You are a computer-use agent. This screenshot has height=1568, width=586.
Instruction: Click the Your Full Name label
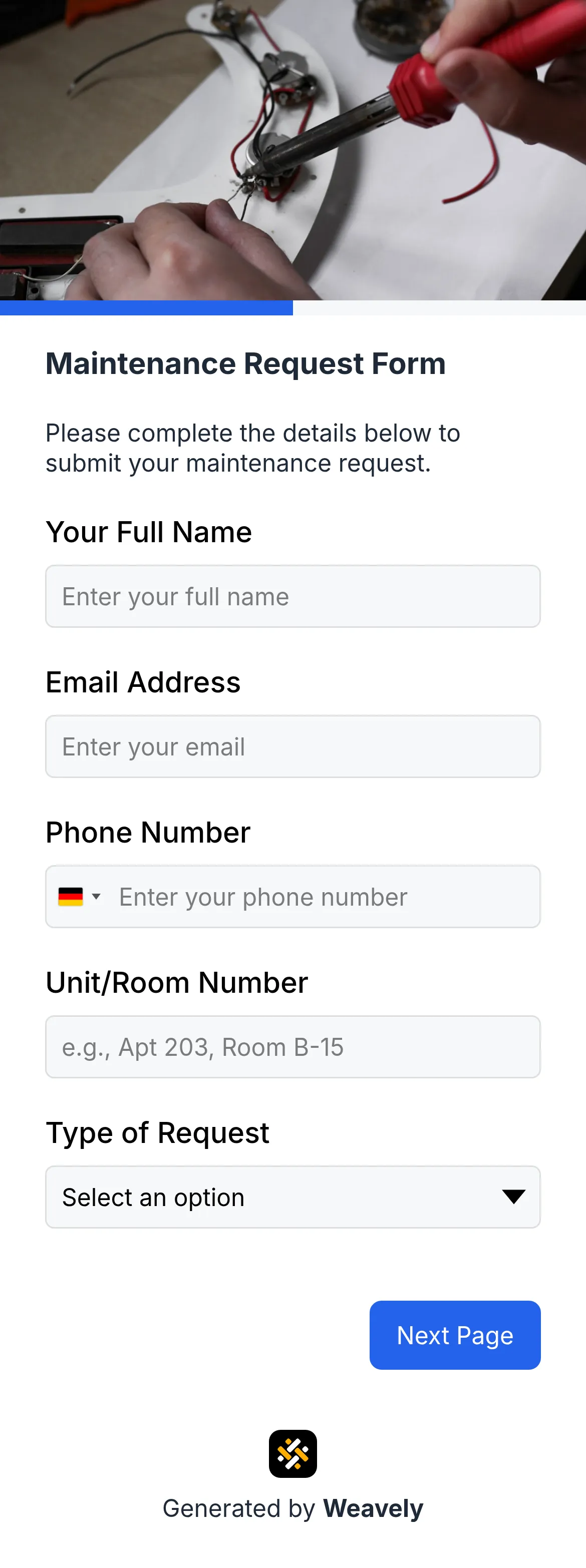[149, 531]
